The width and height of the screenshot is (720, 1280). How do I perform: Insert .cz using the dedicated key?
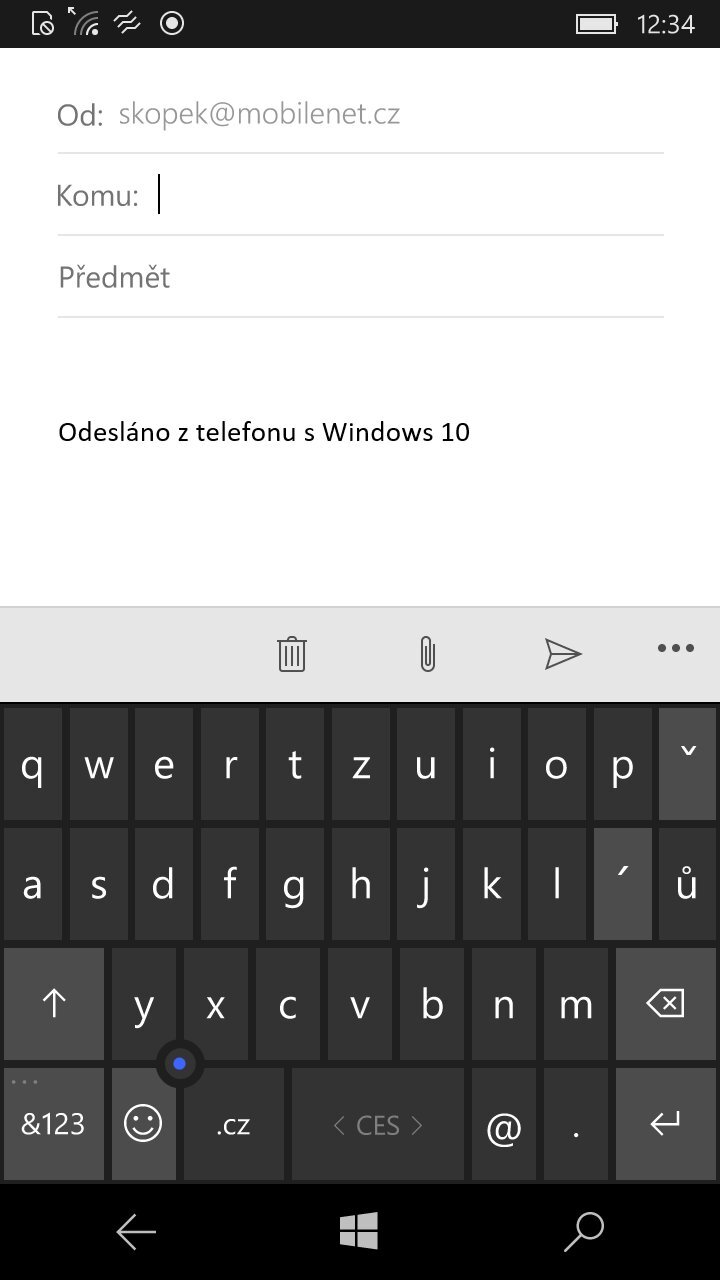click(x=233, y=1123)
